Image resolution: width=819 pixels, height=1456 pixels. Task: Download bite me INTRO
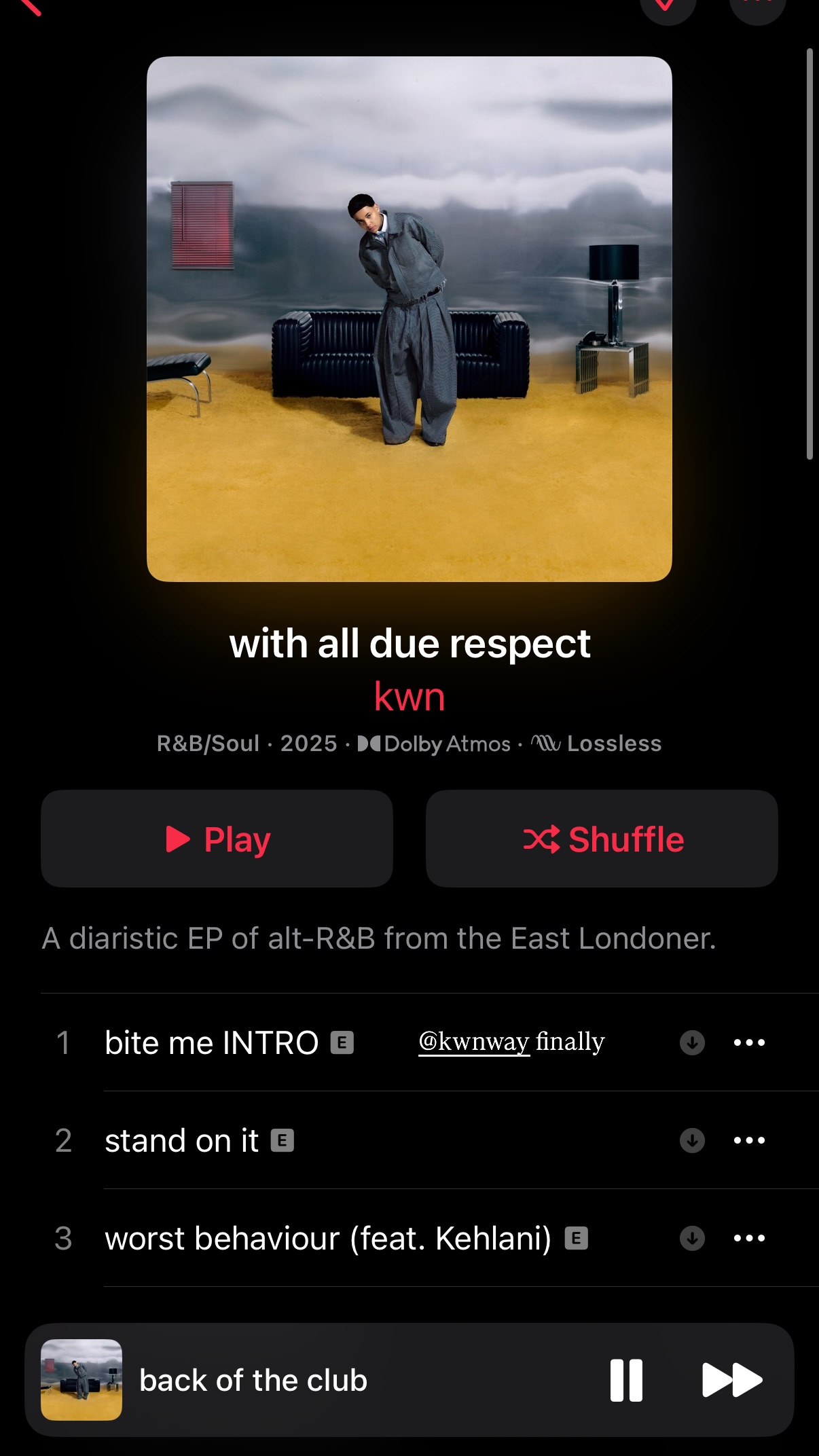point(692,1042)
